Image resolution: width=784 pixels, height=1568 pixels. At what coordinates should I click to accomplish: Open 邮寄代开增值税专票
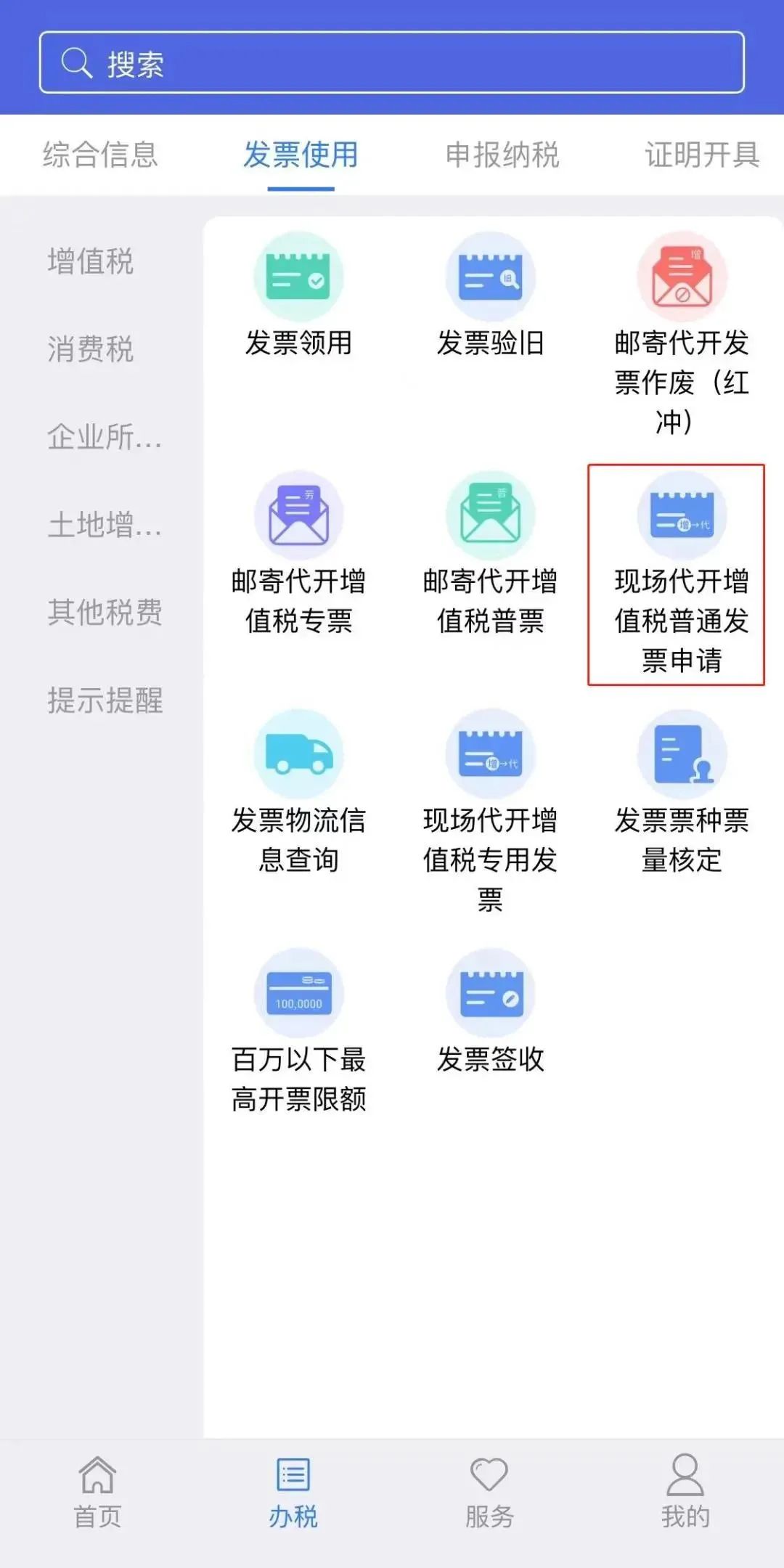click(x=298, y=554)
